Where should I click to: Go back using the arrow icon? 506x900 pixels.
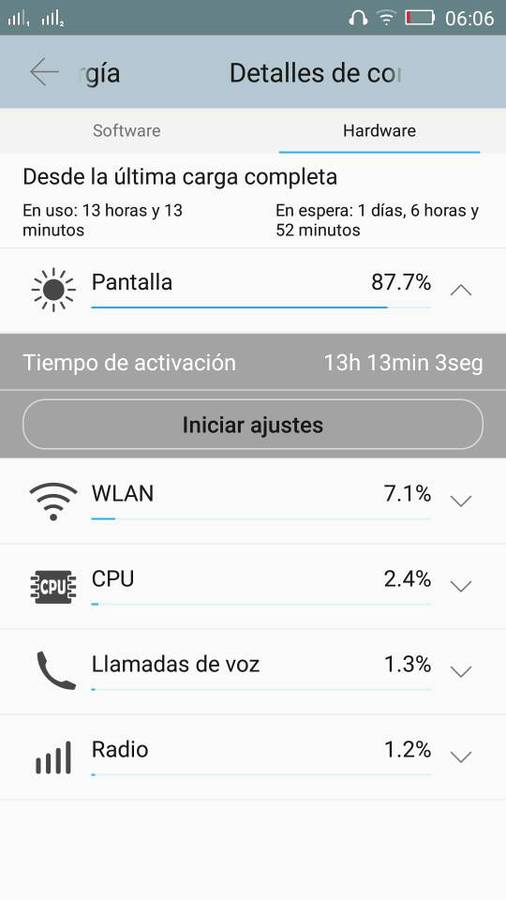[x=44, y=72]
